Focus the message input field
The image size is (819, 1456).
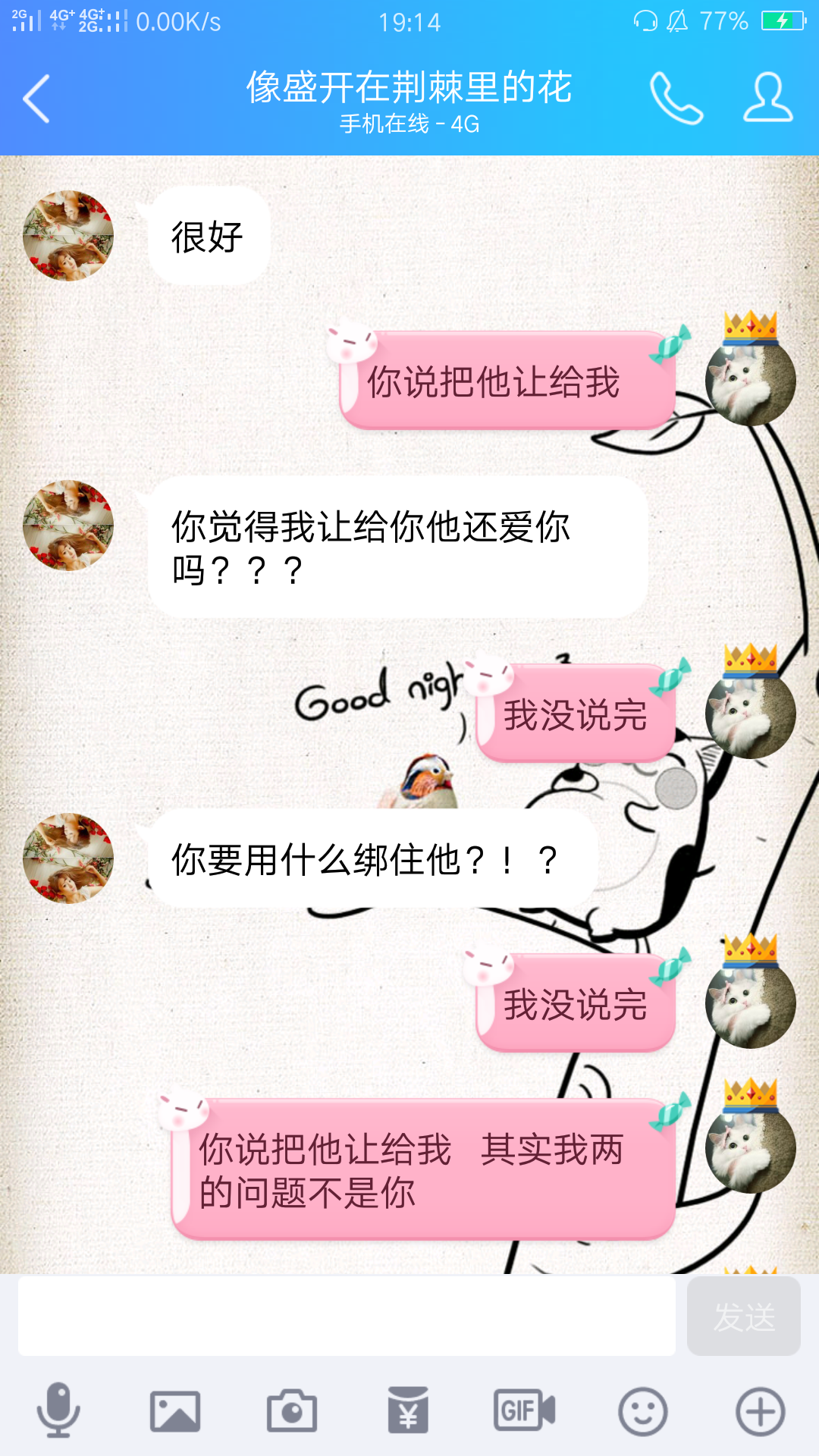tap(347, 1316)
